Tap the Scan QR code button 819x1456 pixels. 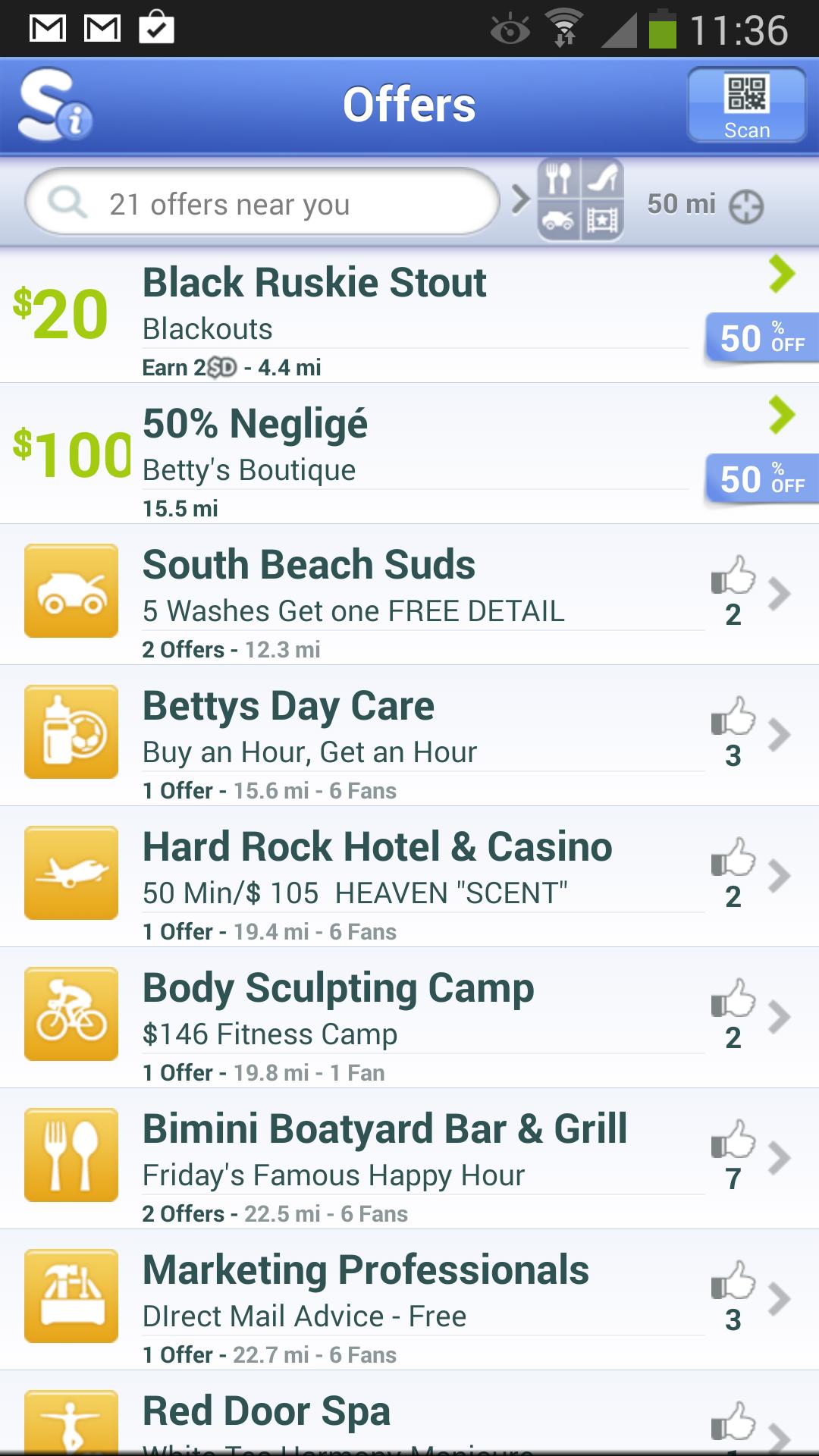746,105
